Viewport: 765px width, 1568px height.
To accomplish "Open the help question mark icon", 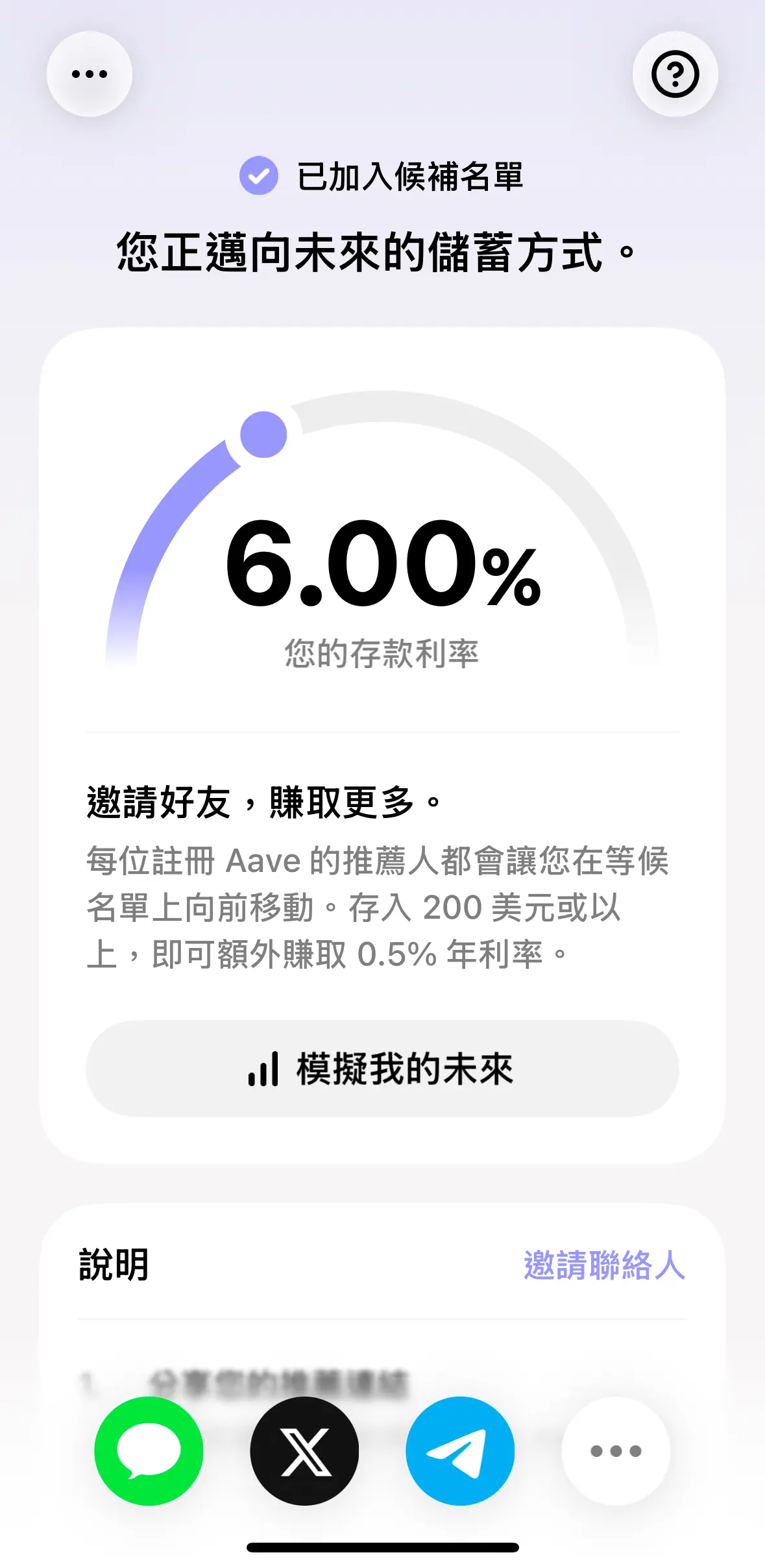I will [675, 74].
